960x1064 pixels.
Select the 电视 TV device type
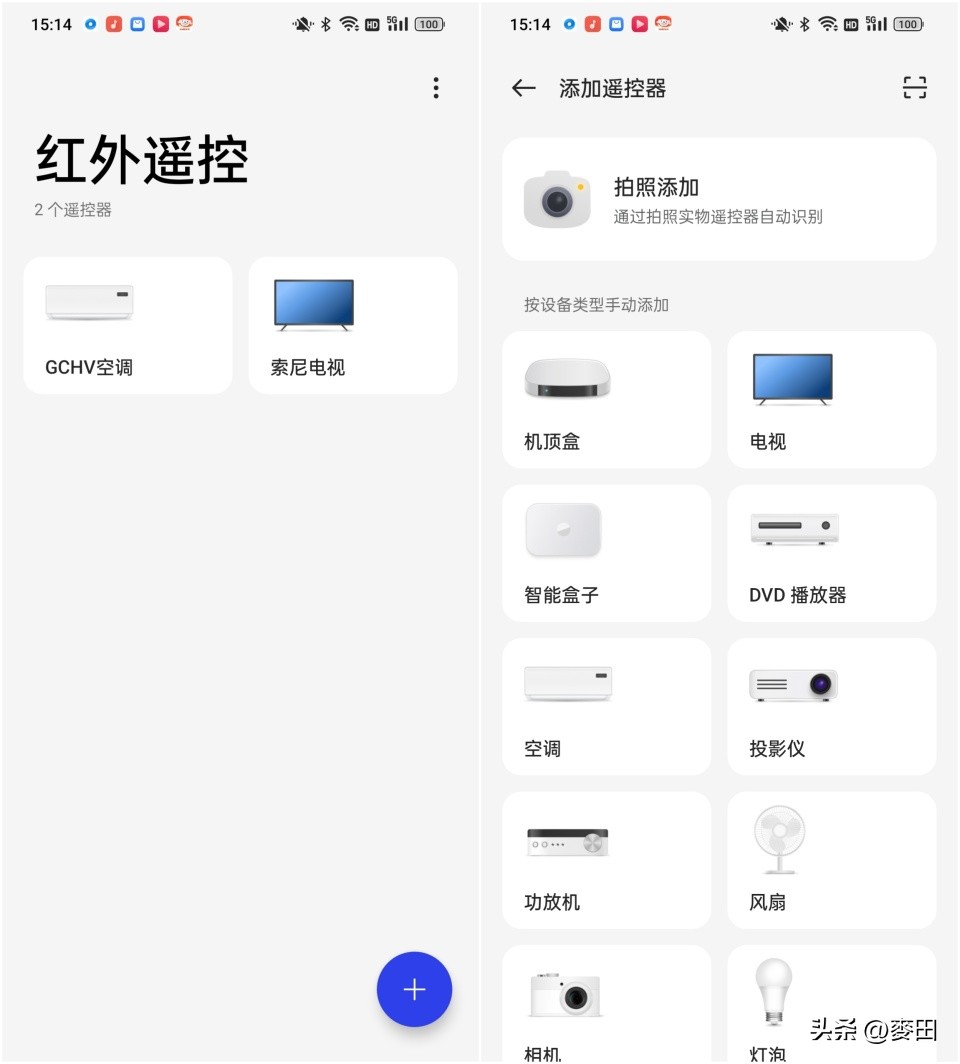[x=831, y=399]
